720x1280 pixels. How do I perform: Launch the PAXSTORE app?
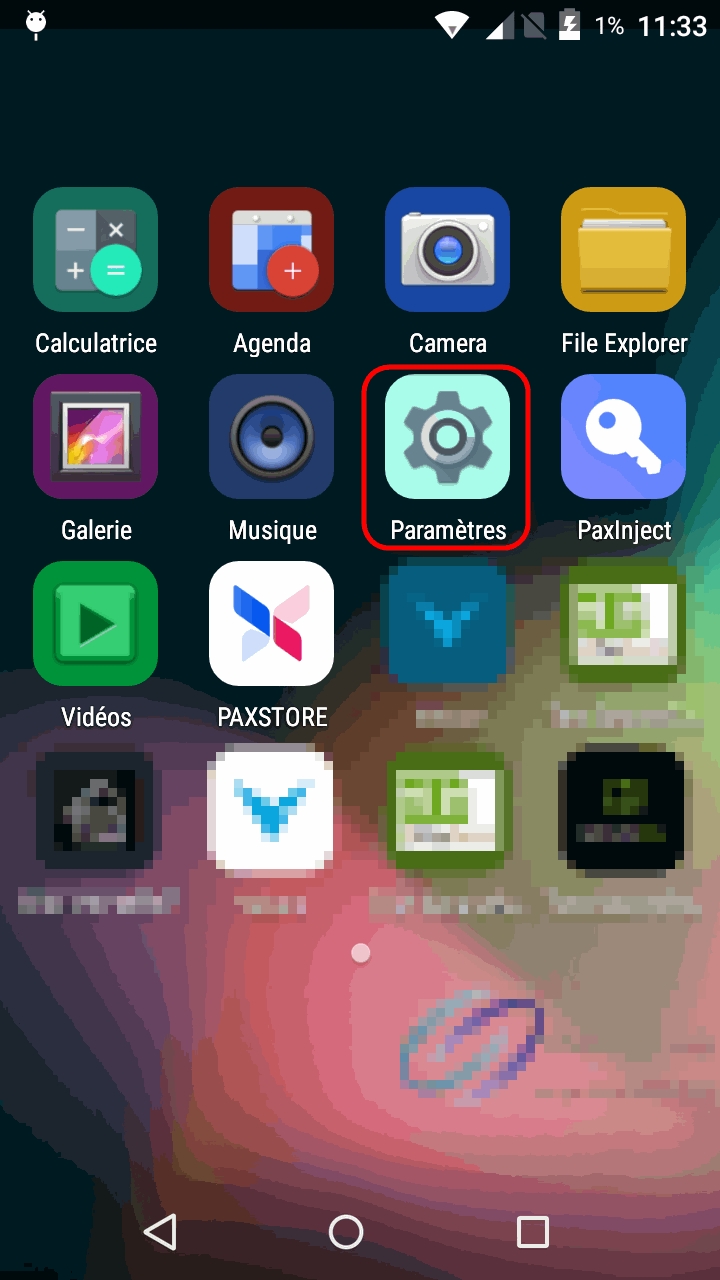click(x=272, y=624)
